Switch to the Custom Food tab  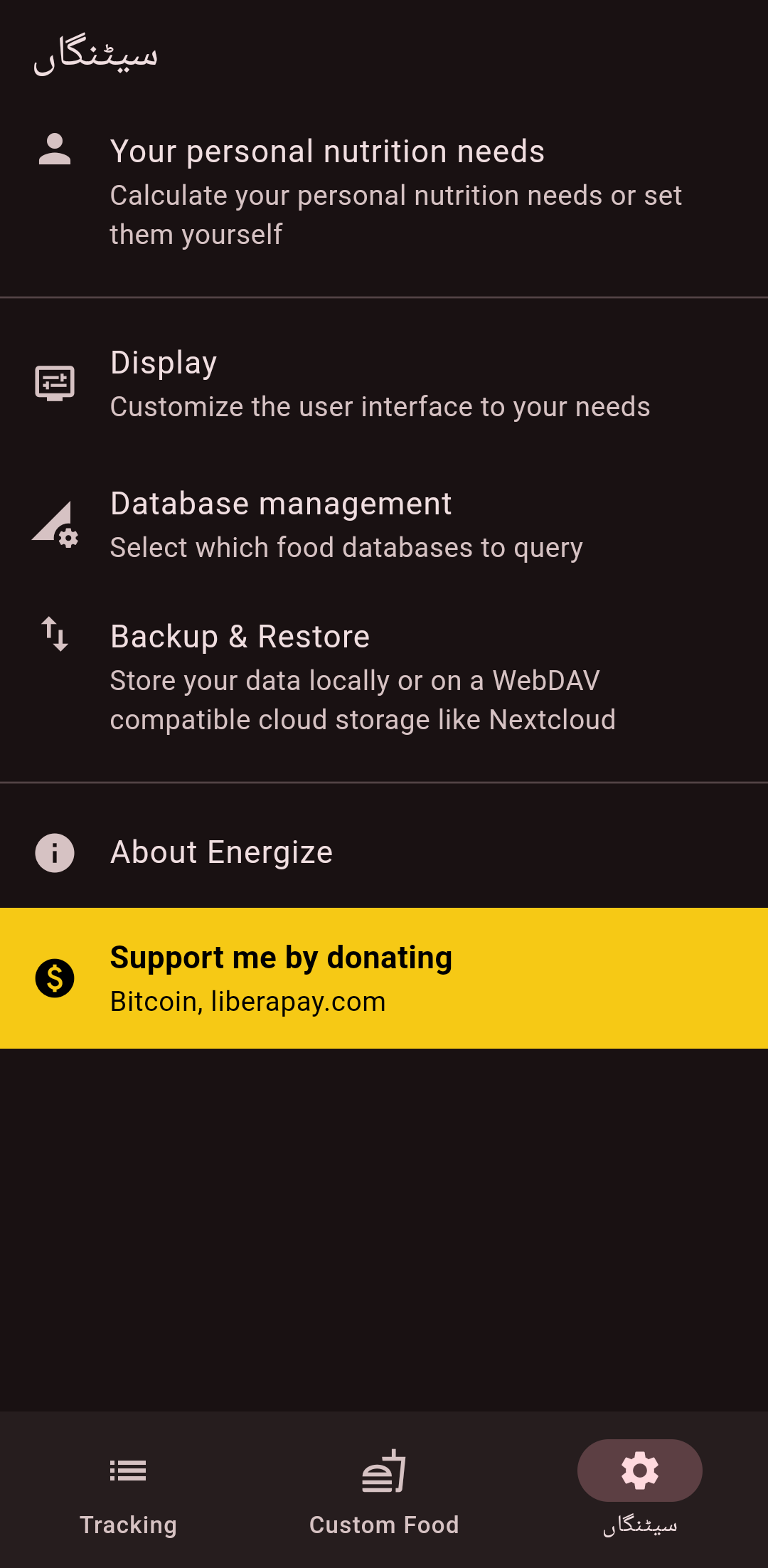tap(384, 1490)
